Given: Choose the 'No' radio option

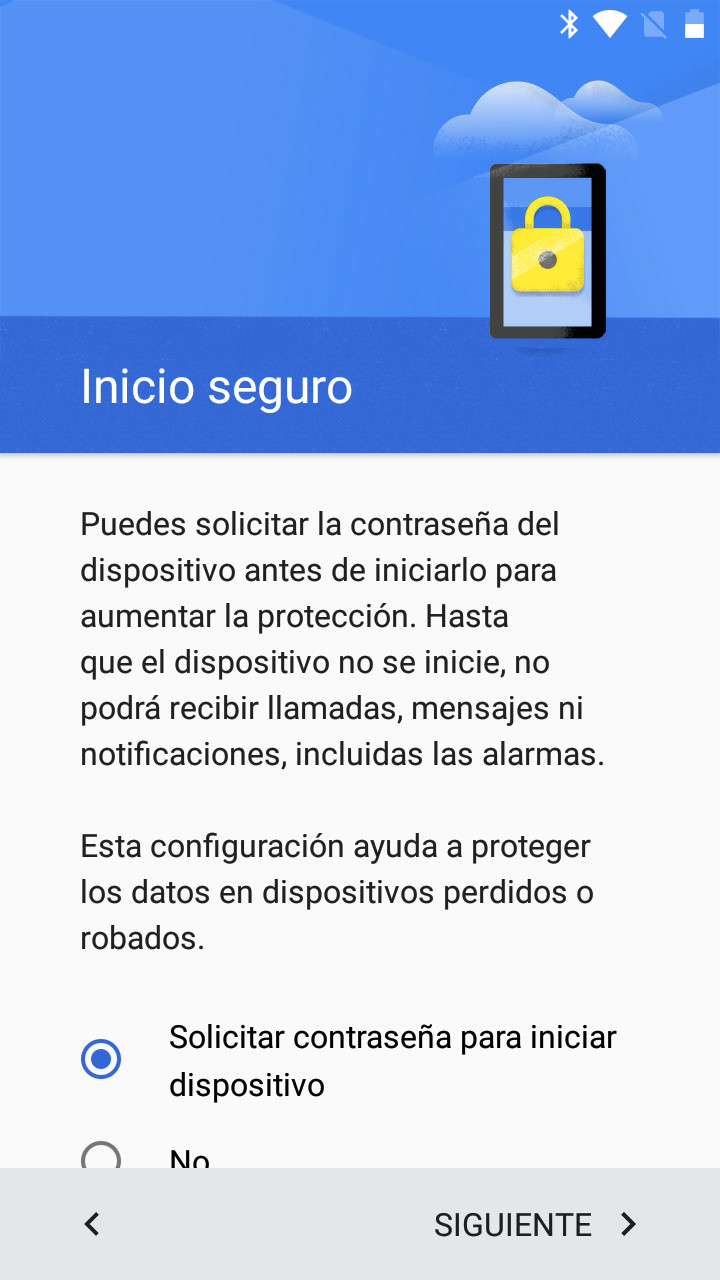Looking at the screenshot, I should (101, 1156).
